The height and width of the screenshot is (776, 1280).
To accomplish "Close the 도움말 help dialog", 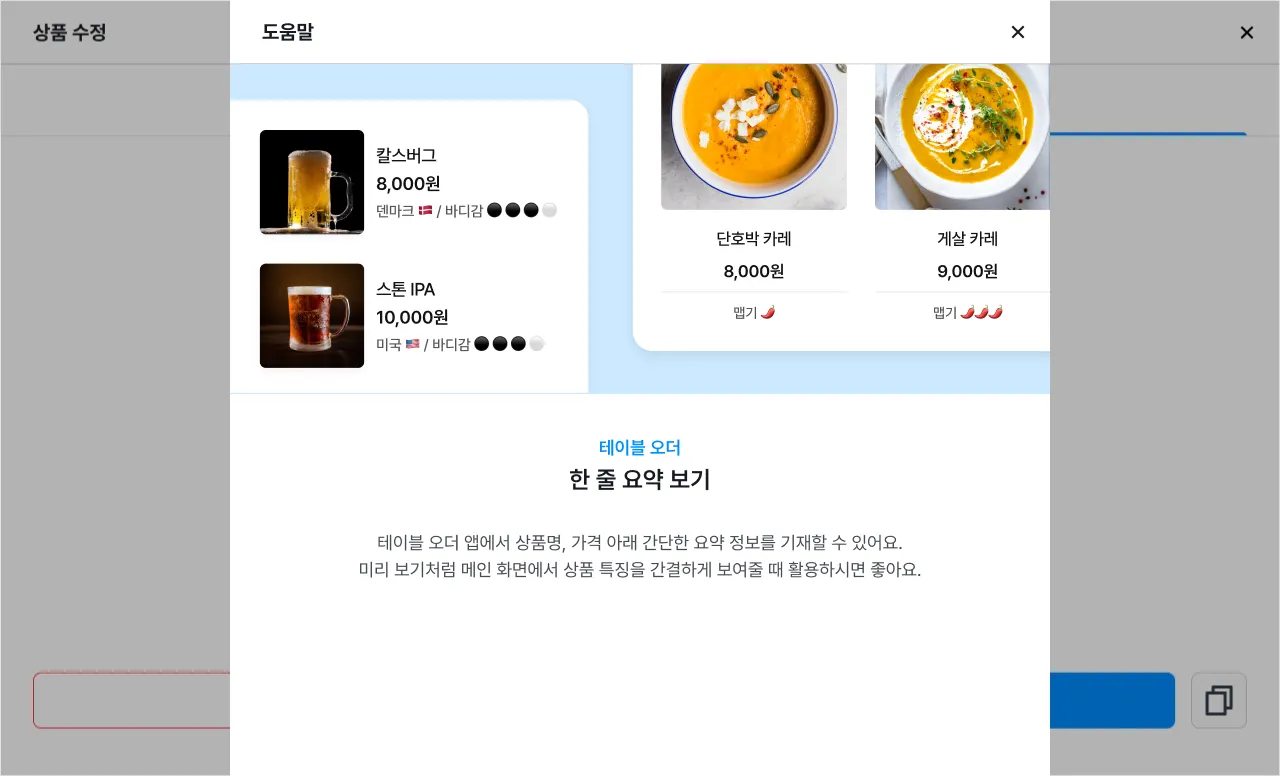I will coord(1018,32).
